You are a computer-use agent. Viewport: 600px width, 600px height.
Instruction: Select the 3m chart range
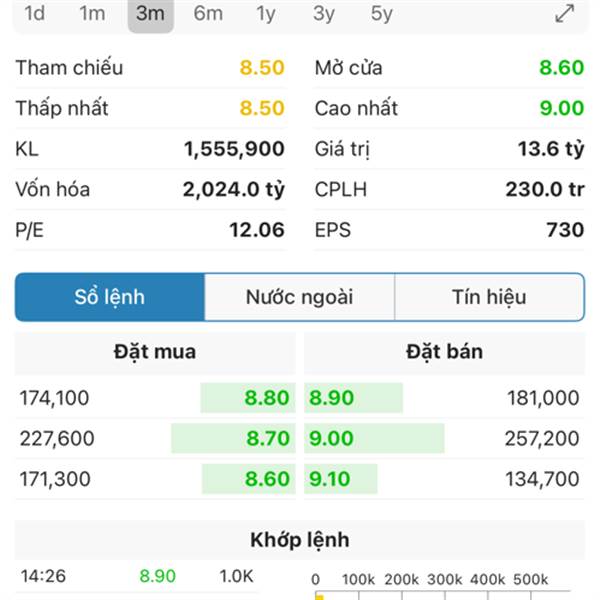(150, 14)
